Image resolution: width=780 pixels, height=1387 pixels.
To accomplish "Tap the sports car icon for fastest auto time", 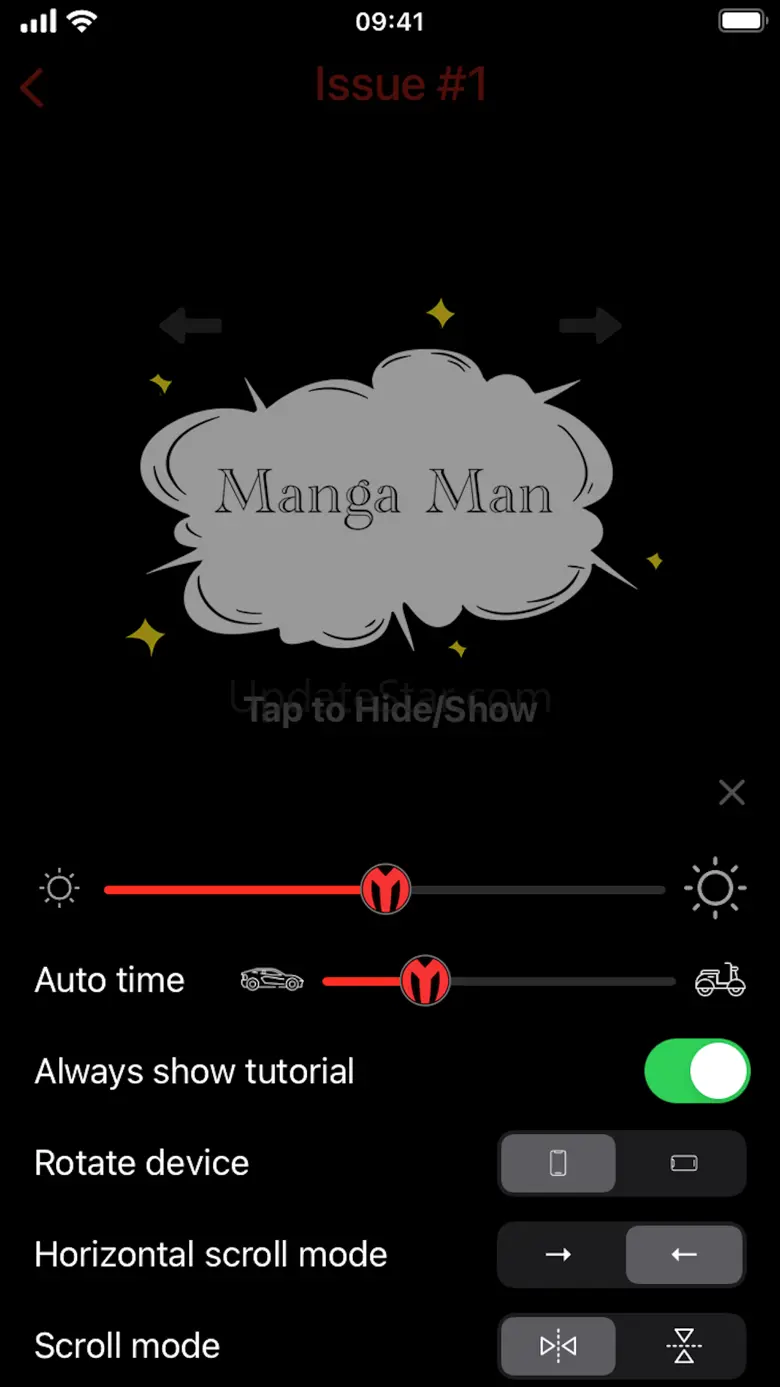I will [x=272, y=980].
